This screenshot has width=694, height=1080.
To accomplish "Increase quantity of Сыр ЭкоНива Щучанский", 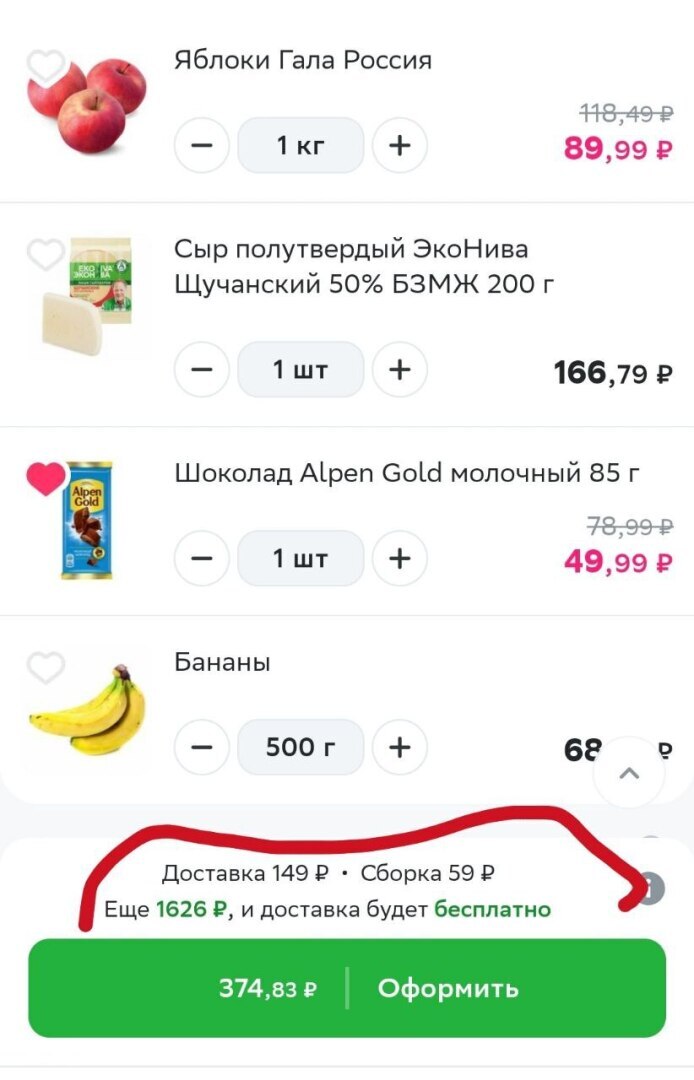I will tap(399, 370).
